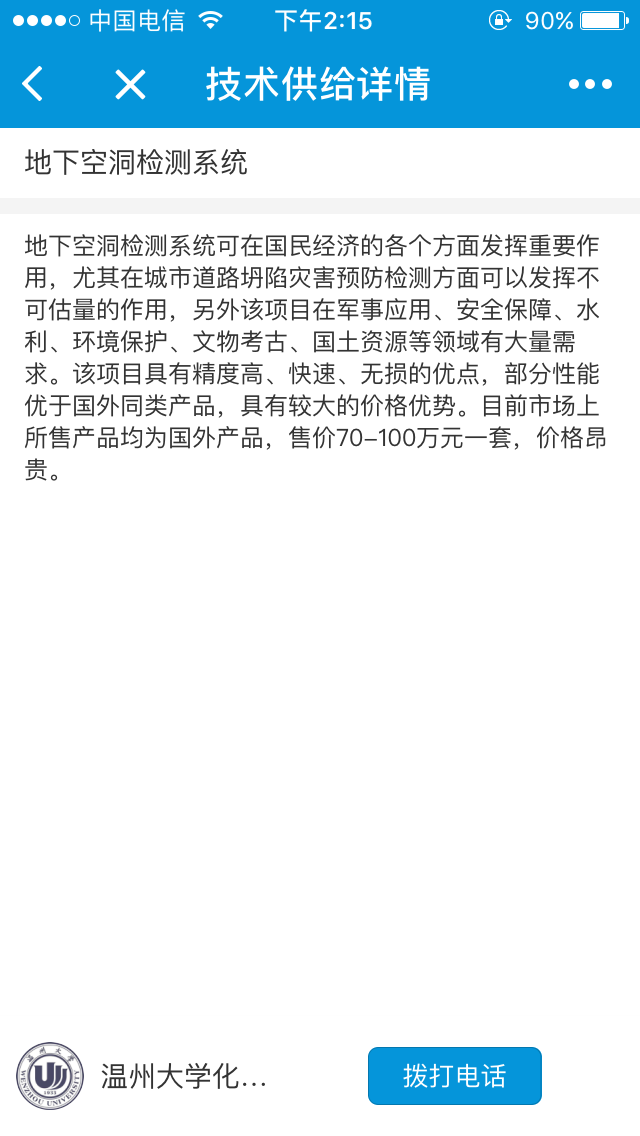The width and height of the screenshot is (640, 1136).
Task: Open the 温州大学化… provider profile
Action: pyautogui.click(x=184, y=1076)
